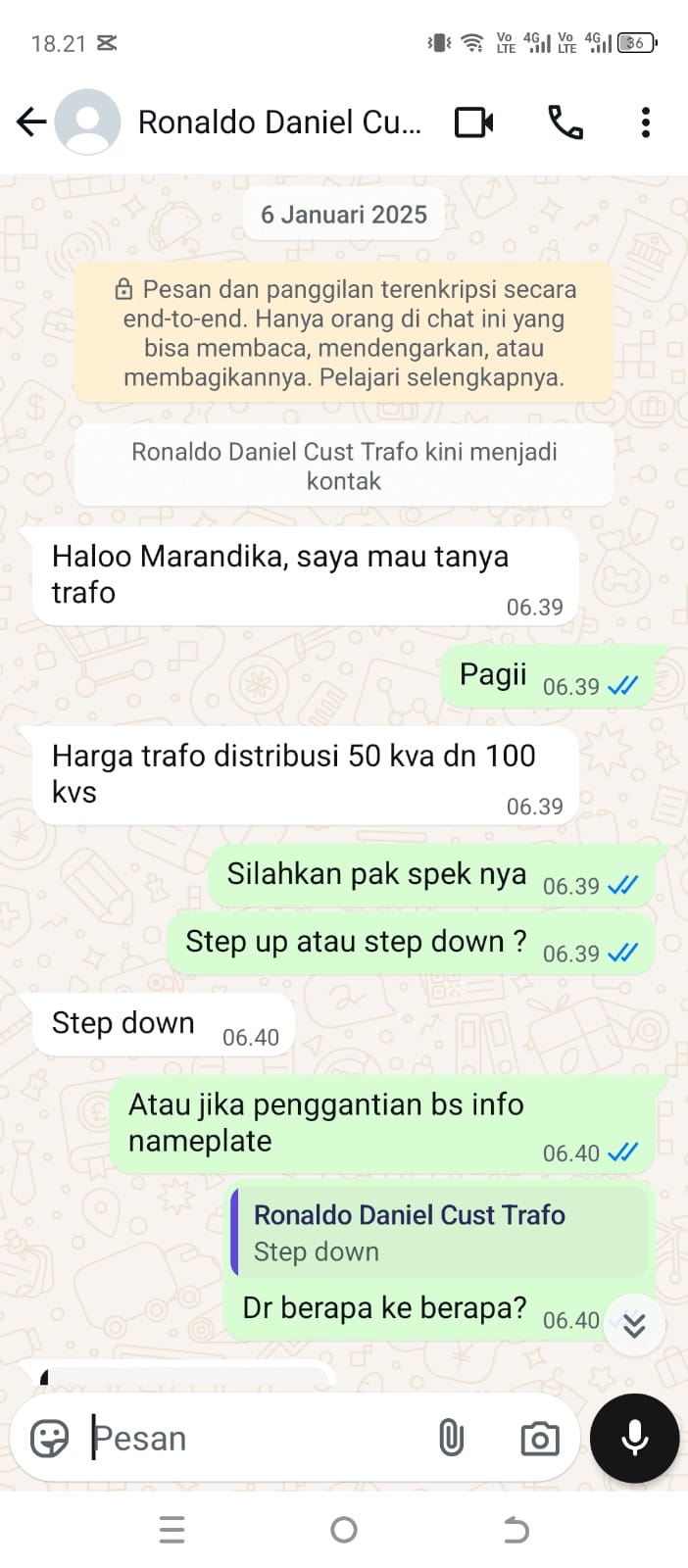The image size is (688, 1568).
Task: Start a video call with Ronaldo
Action: tap(474, 122)
